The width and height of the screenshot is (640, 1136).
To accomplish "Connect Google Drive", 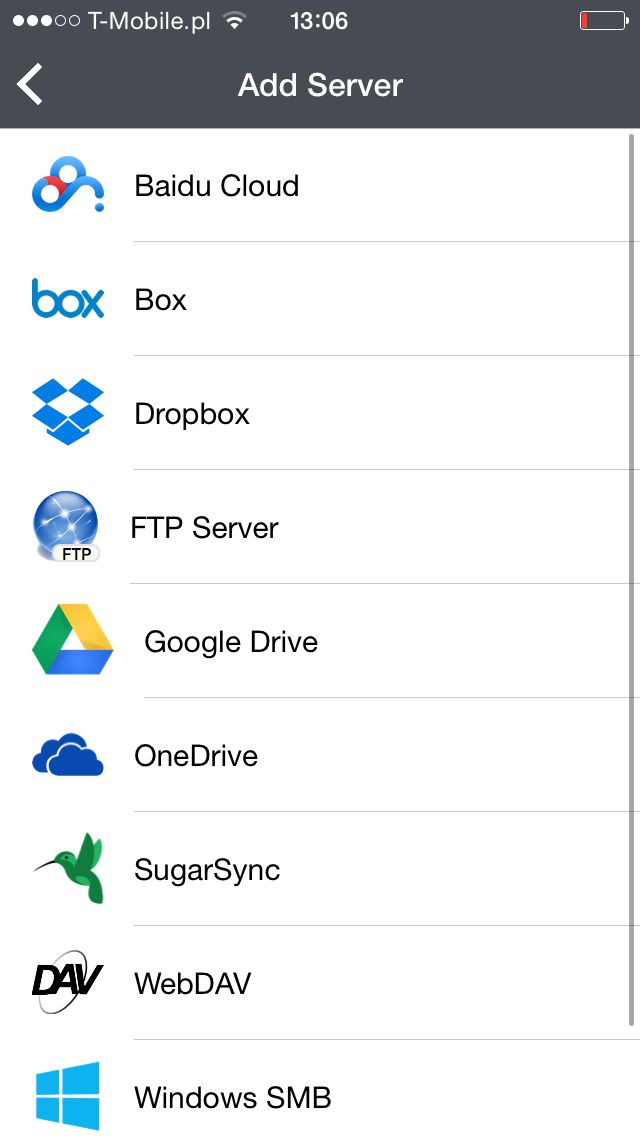I will (x=320, y=640).
